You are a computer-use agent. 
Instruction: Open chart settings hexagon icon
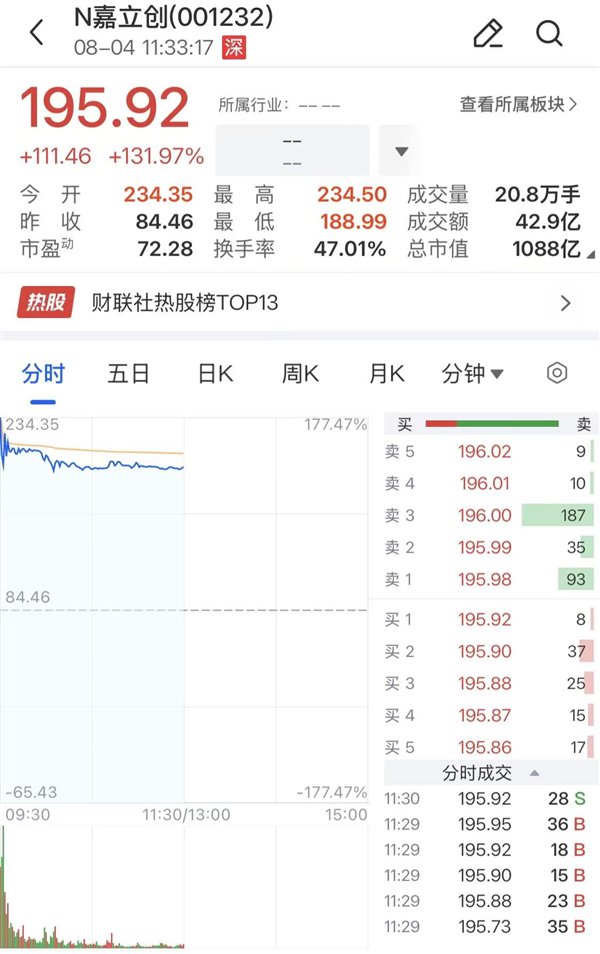coord(557,372)
